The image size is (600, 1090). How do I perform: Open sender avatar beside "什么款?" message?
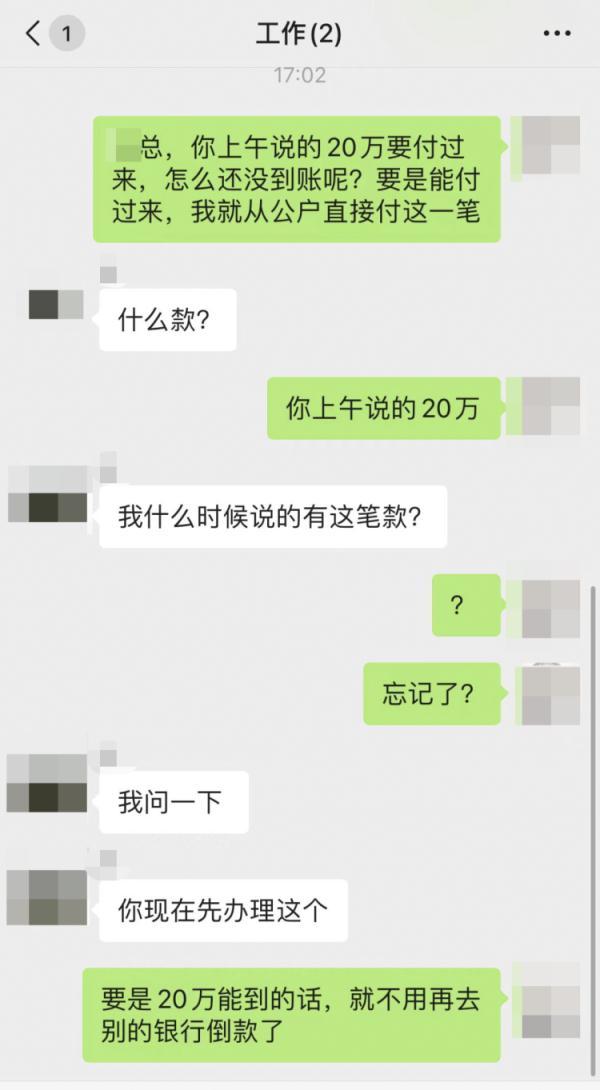point(56,304)
